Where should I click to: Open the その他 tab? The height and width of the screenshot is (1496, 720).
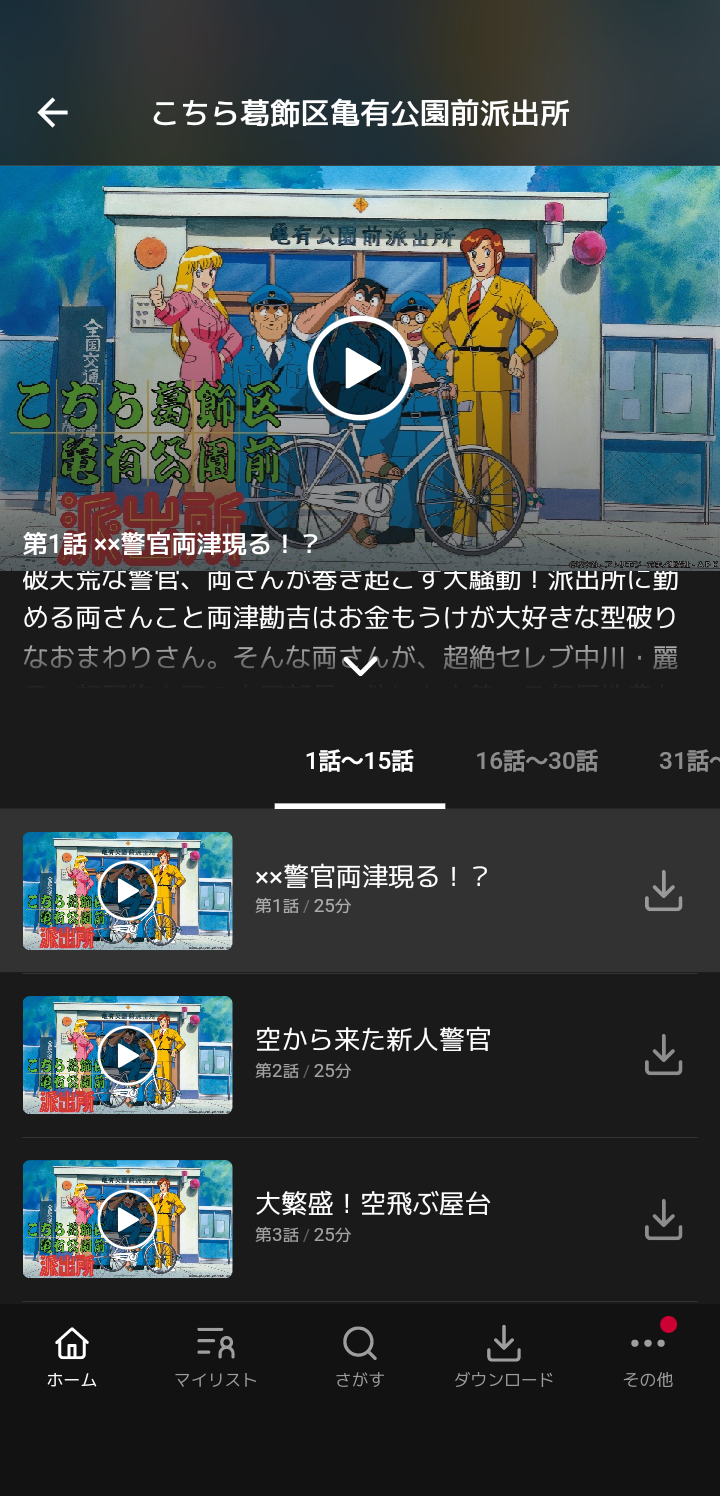[x=648, y=1357]
